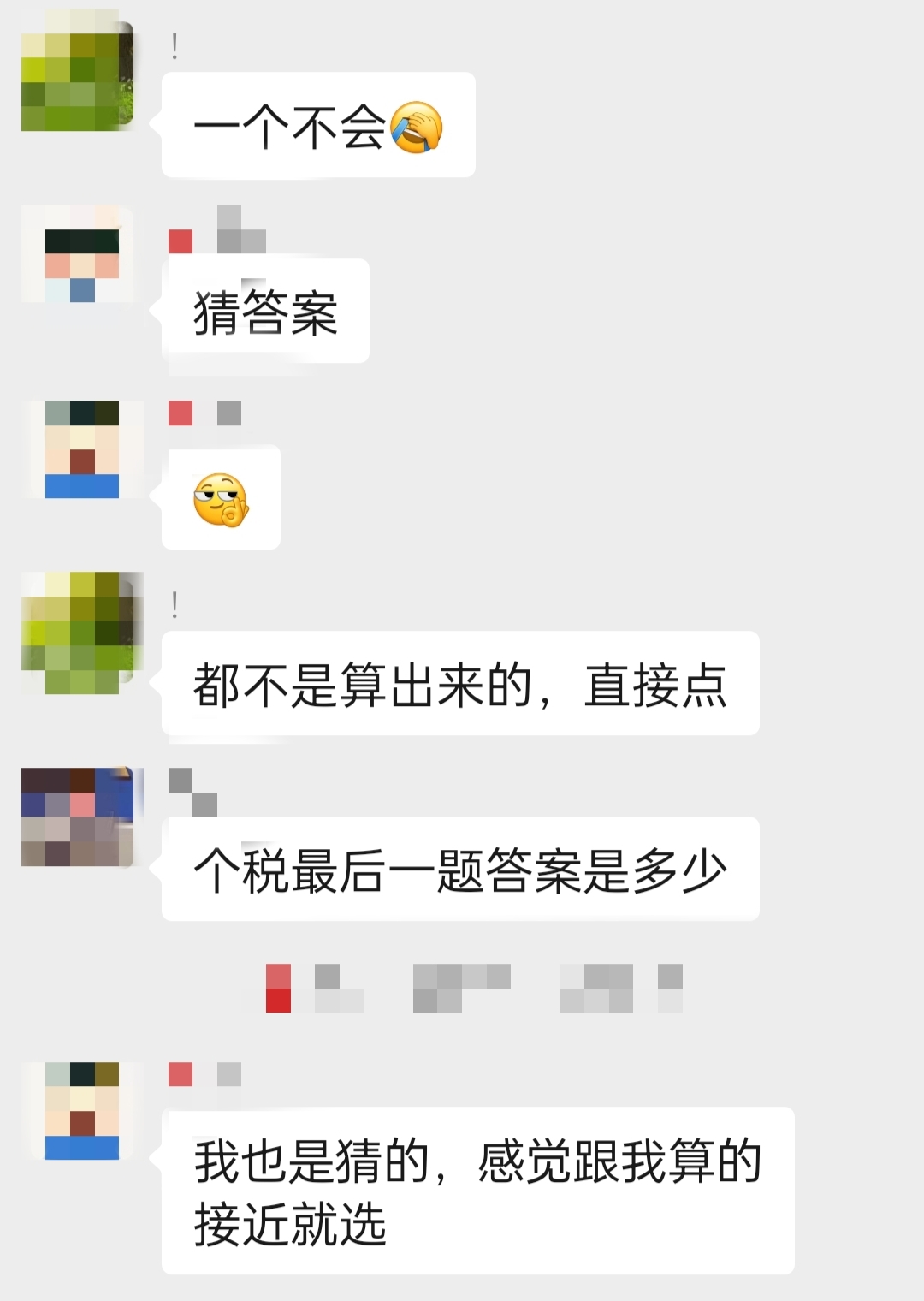Open avatar beside the '我也是猜的' message
The image size is (924, 1301).
[81, 1111]
